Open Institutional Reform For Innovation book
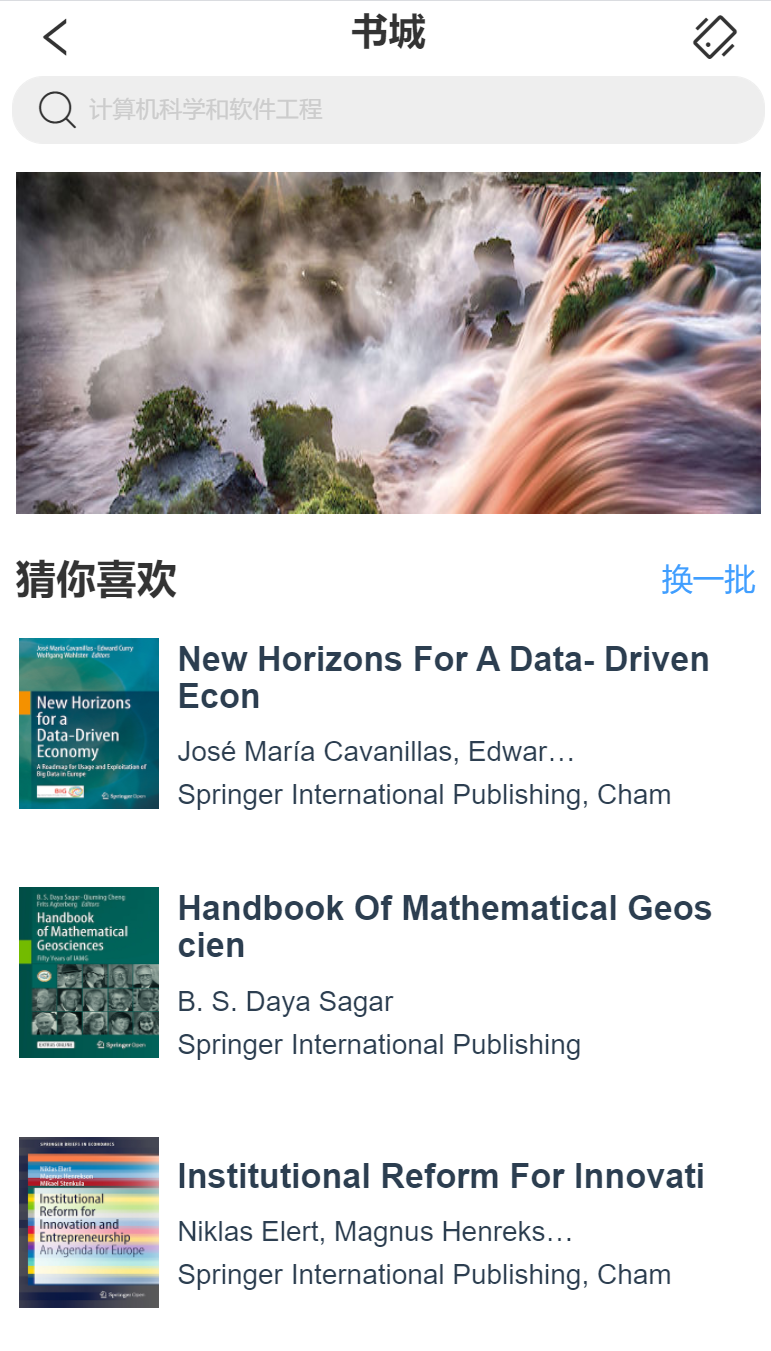This screenshot has height=1351, width=771. tap(388, 1222)
